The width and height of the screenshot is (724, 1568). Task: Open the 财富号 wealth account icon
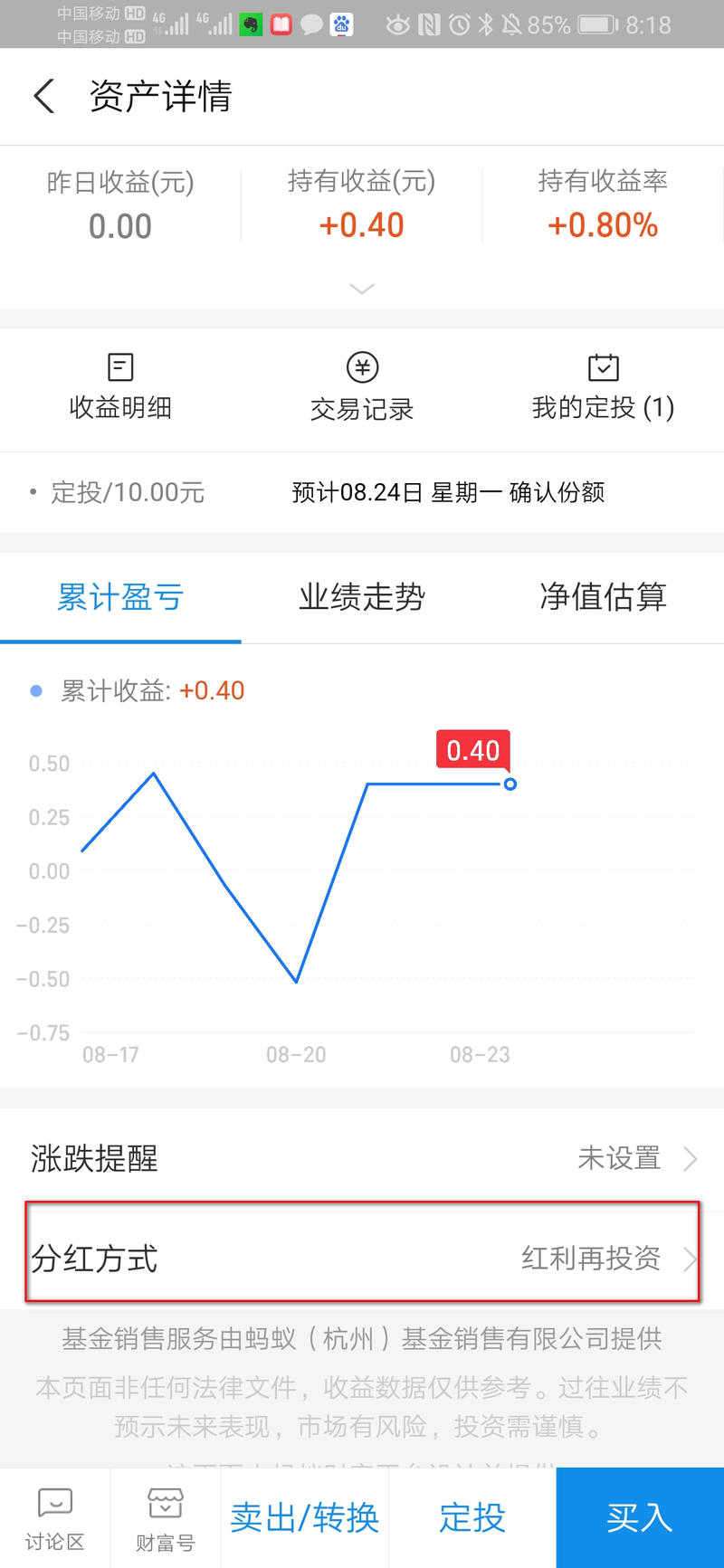tap(165, 1516)
